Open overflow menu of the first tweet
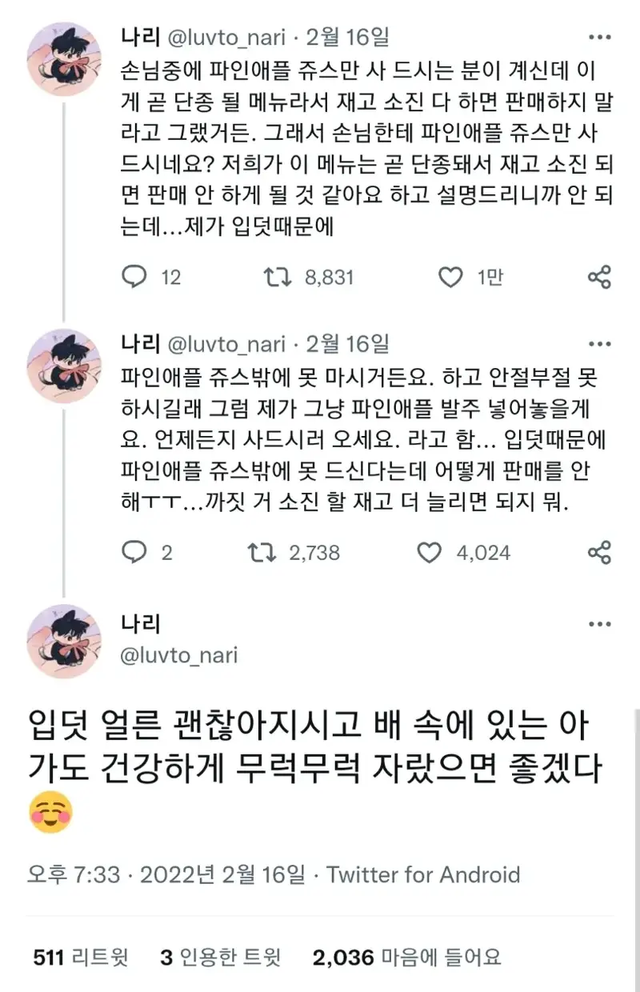 coord(599,39)
